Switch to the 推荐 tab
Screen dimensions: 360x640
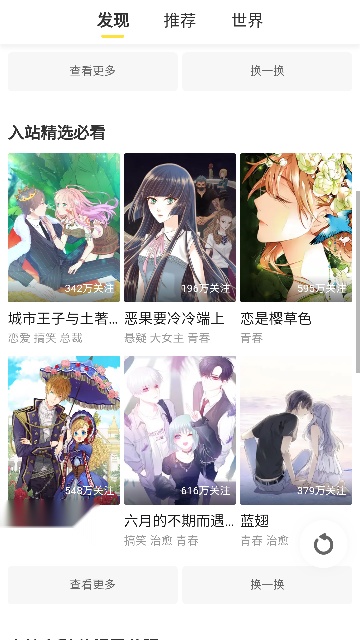coord(180,20)
